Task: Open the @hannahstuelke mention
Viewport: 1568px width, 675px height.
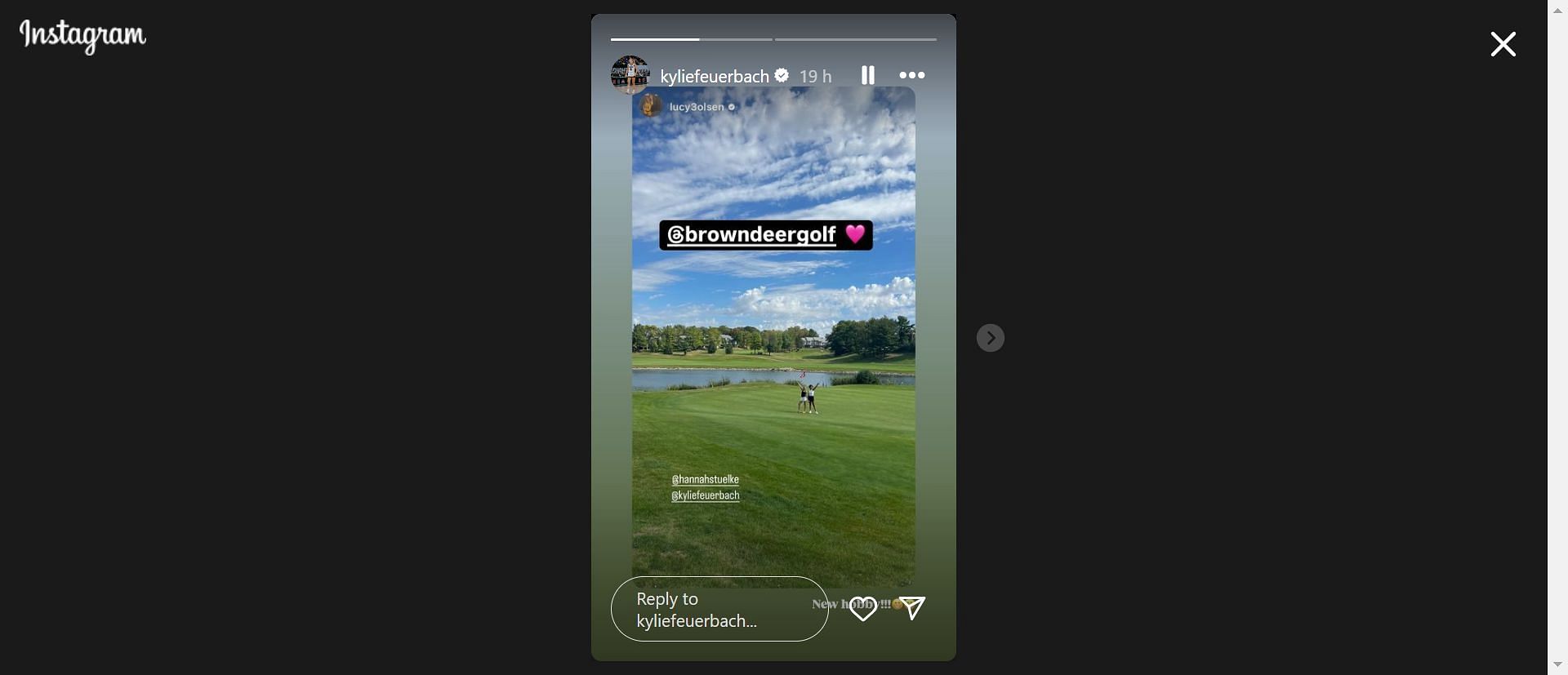Action: pos(705,480)
